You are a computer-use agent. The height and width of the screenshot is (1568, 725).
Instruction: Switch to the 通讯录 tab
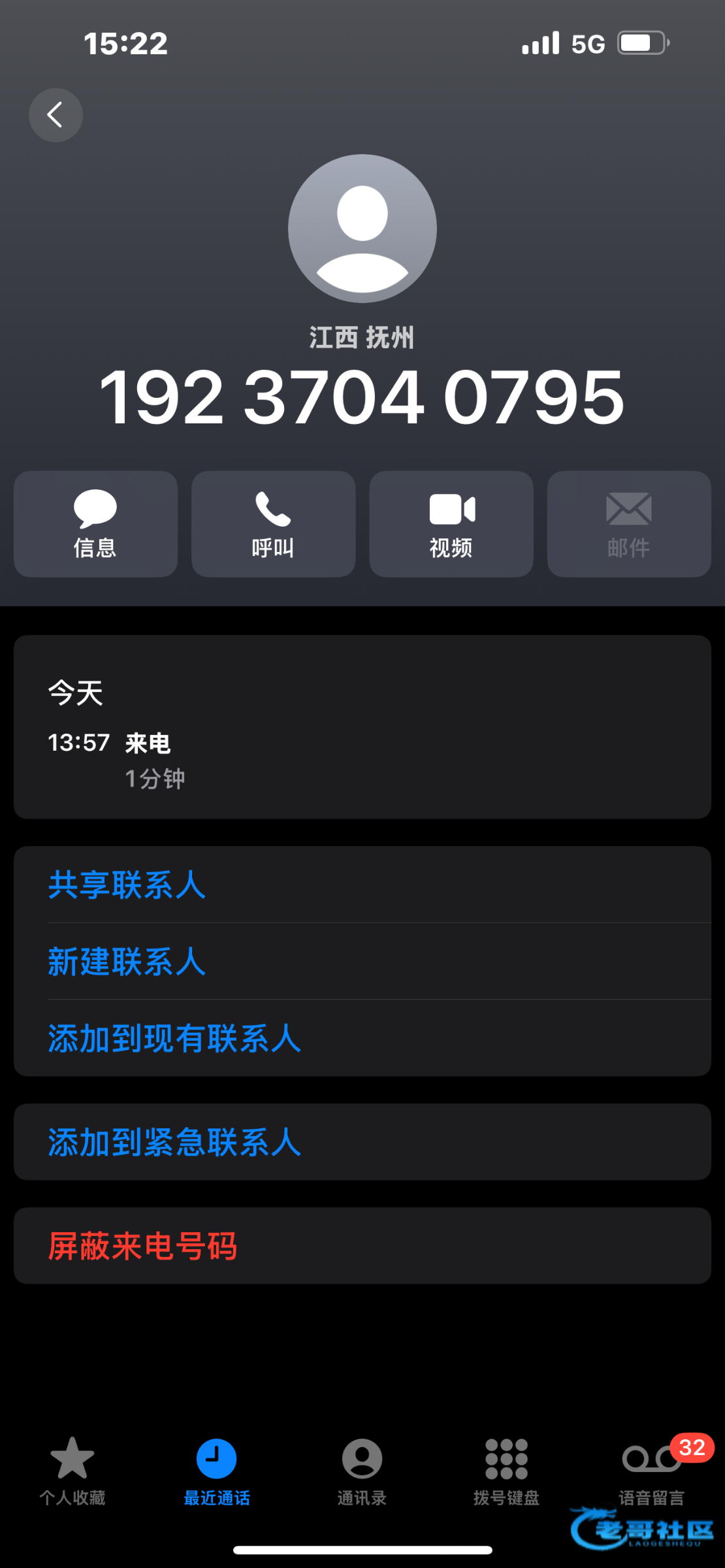click(362, 1470)
